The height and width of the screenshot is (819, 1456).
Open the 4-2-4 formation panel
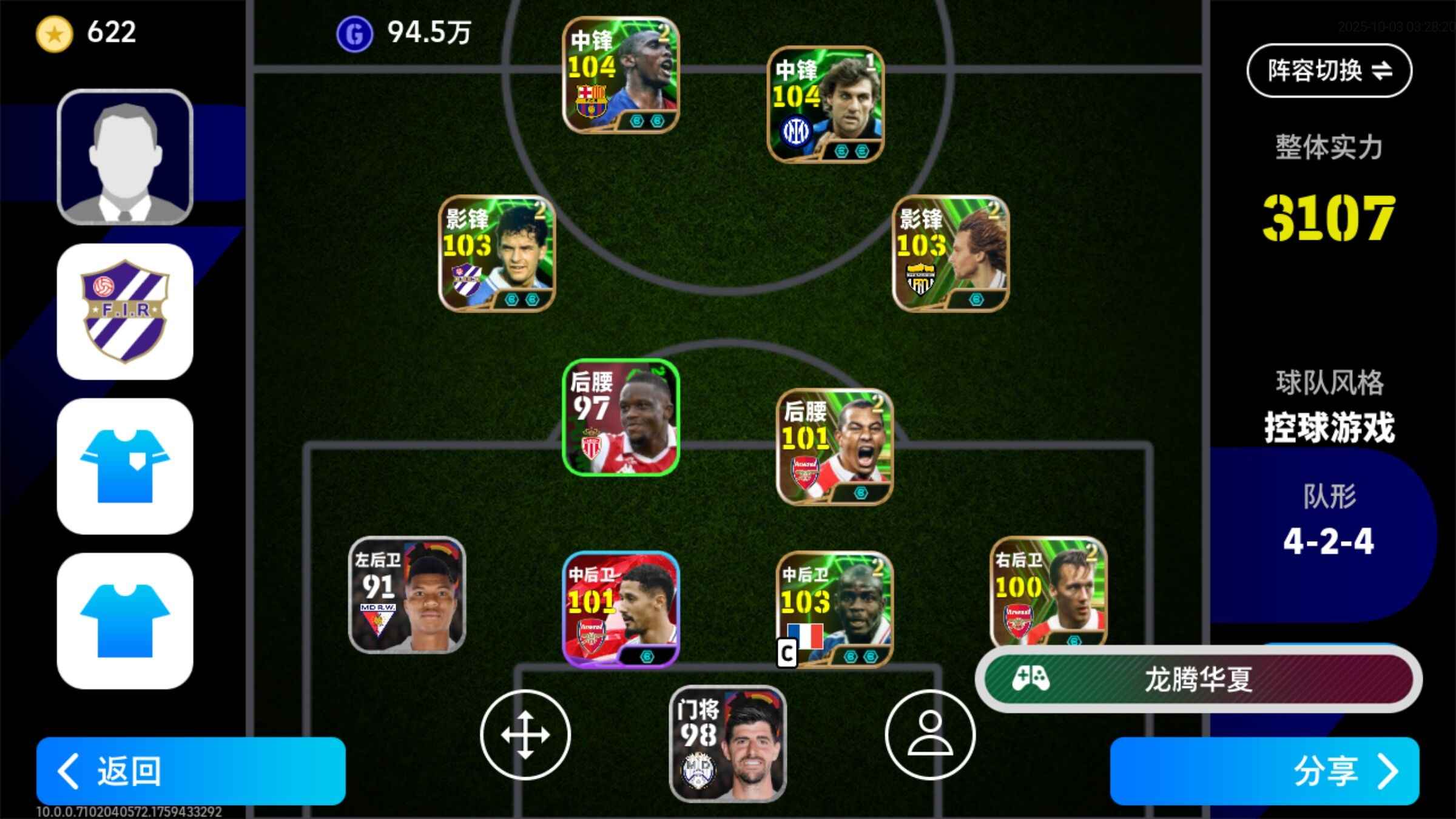pos(1327,522)
